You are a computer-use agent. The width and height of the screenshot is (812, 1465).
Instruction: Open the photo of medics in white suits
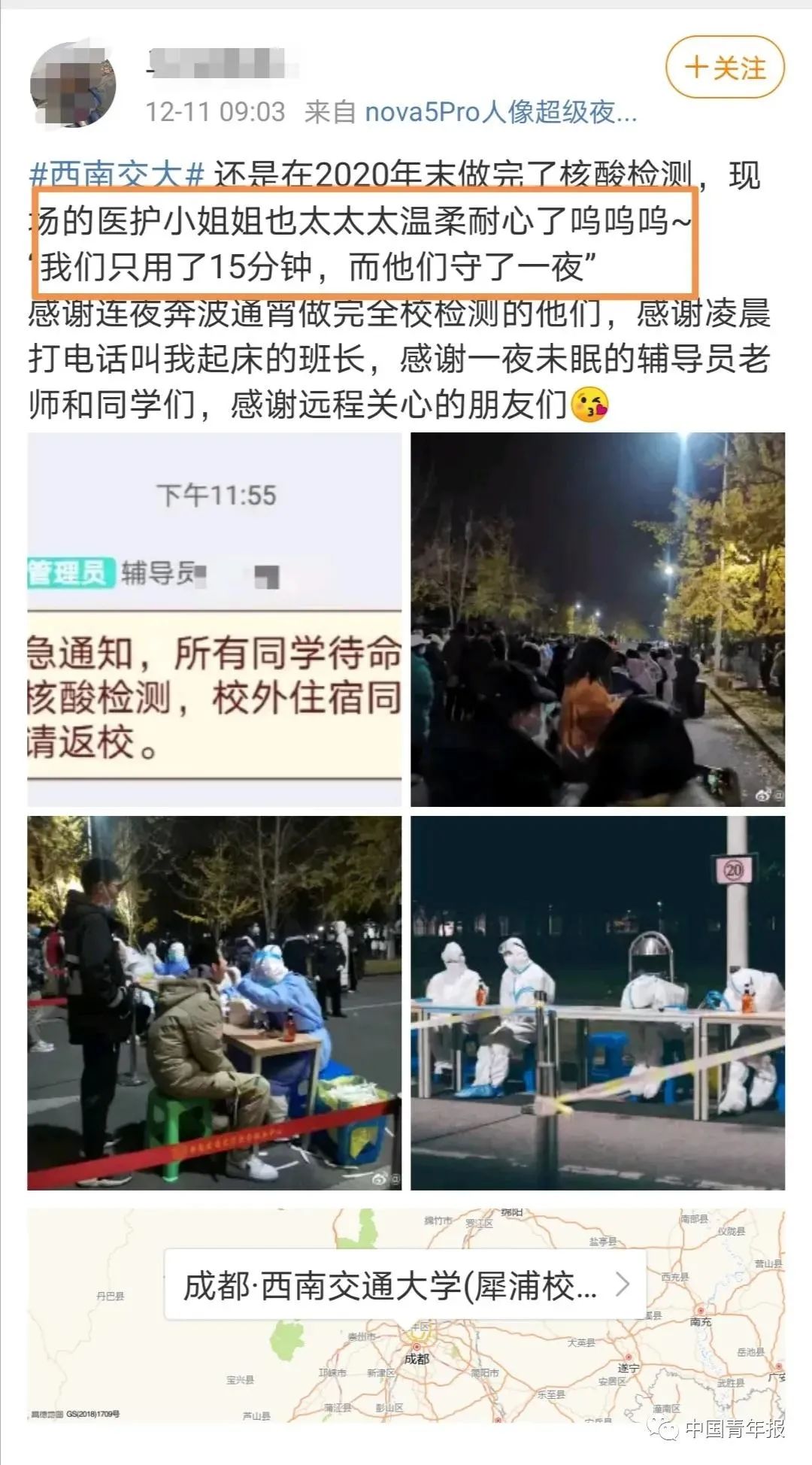(598, 1003)
